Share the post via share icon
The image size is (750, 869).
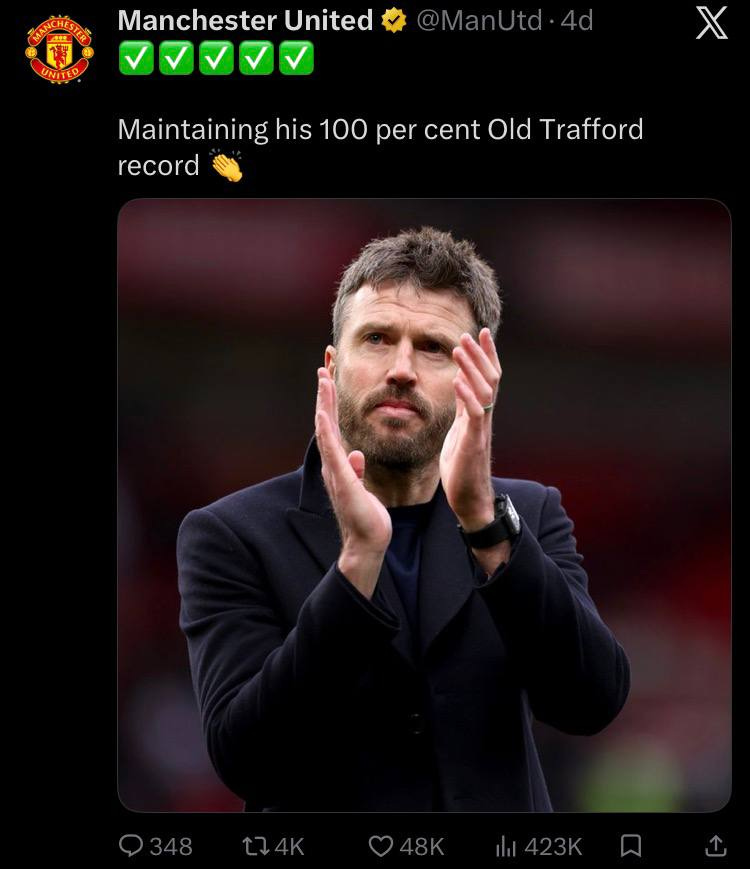point(715,846)
